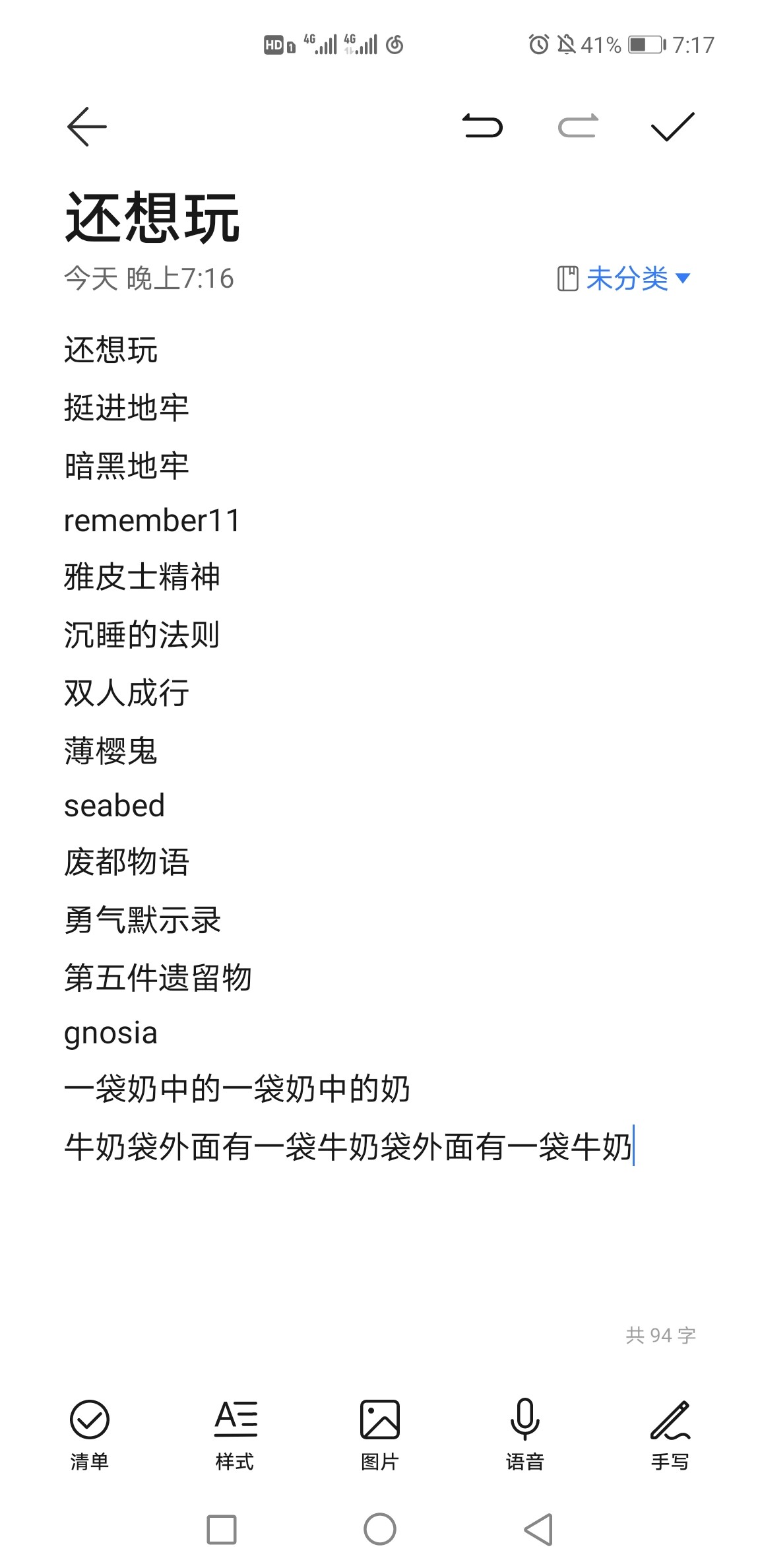This screenshot has height=1568, width=760.
Task: Place the cursor in the line 牛奶袋外面有一袋牛奶袋外面有一袋牛奶
Action: coord(348,1146)
